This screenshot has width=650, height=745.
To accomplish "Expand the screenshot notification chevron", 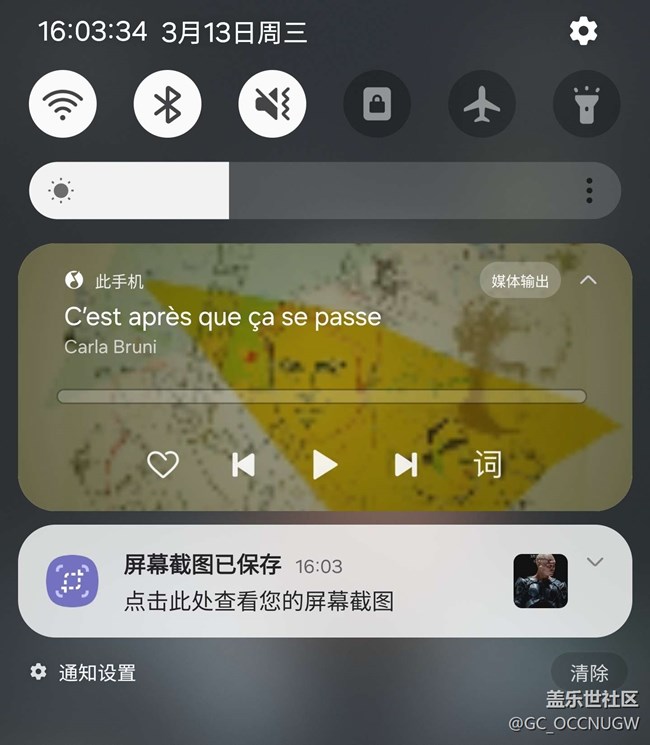I will click(x=595, y=562).
